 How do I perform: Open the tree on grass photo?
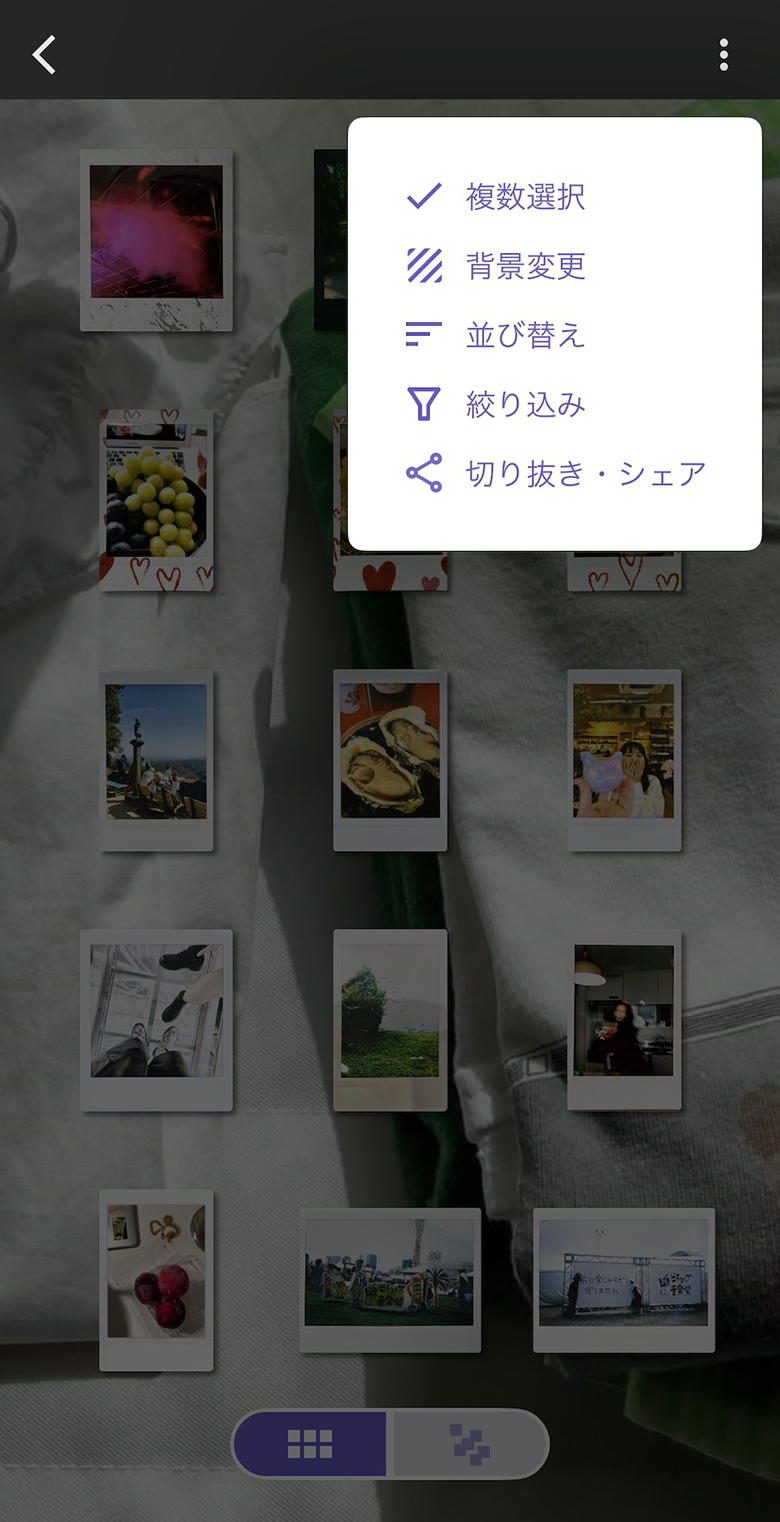(x=390, y=1020)
